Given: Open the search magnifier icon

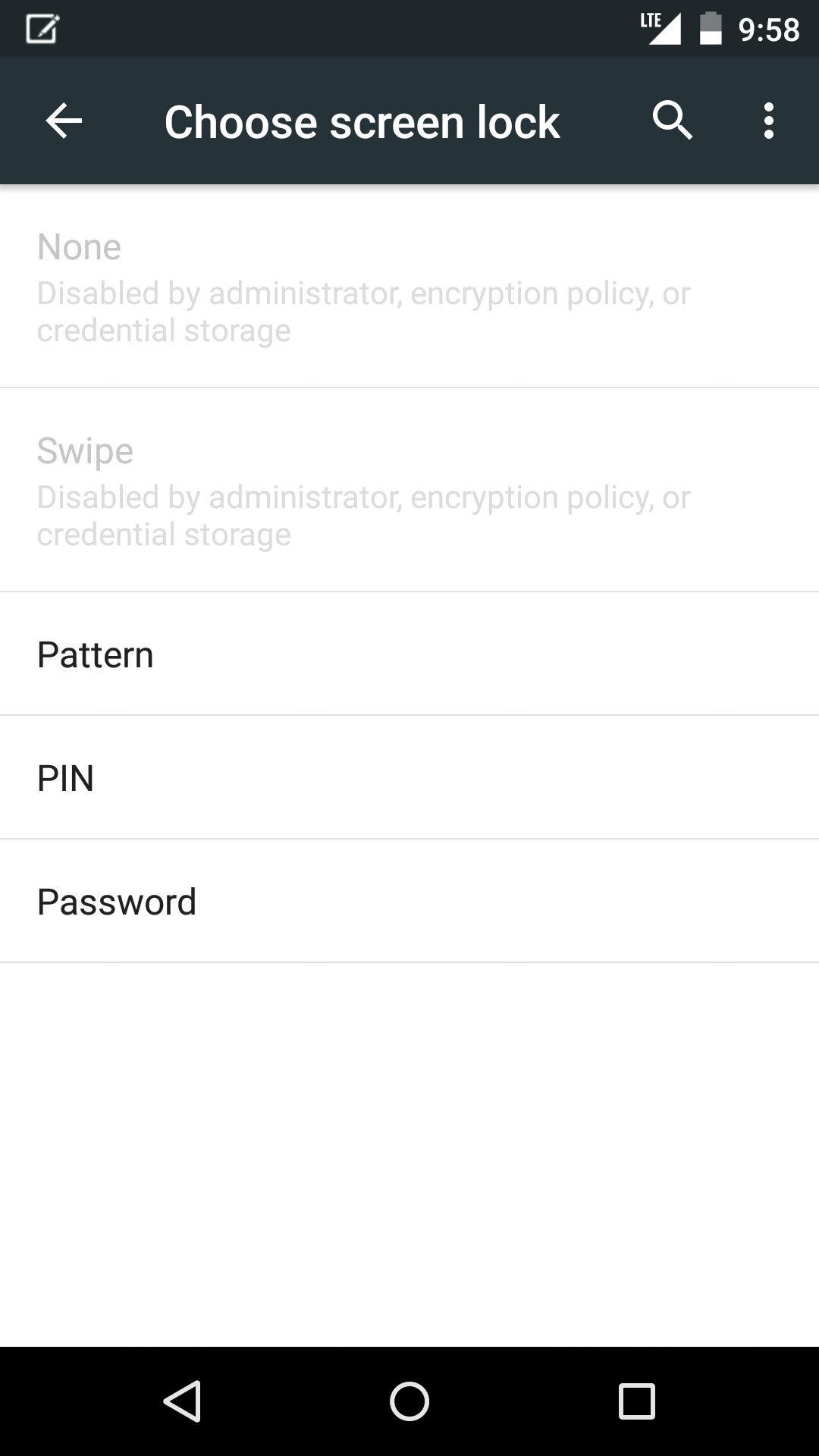Looking at the screenshot, I should (672, 121).
